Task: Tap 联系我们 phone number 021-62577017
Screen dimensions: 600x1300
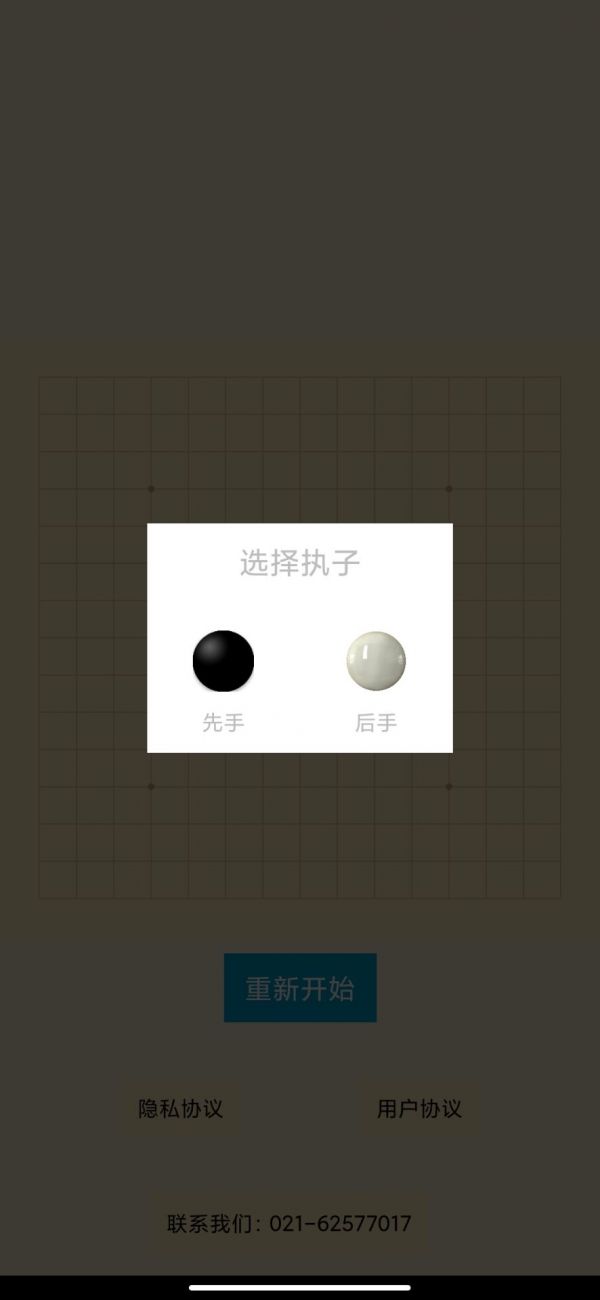Action: [289, 1223]
